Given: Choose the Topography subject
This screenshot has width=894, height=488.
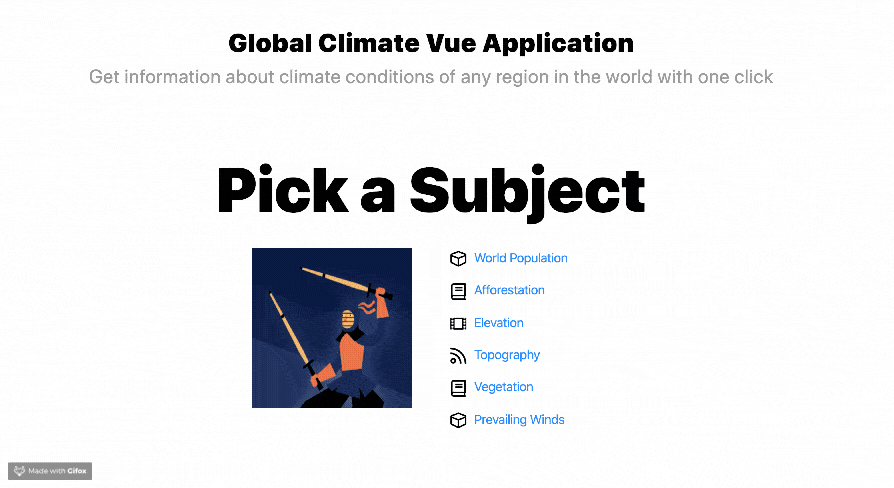Looking at the screenshot, I should (507, 355).
